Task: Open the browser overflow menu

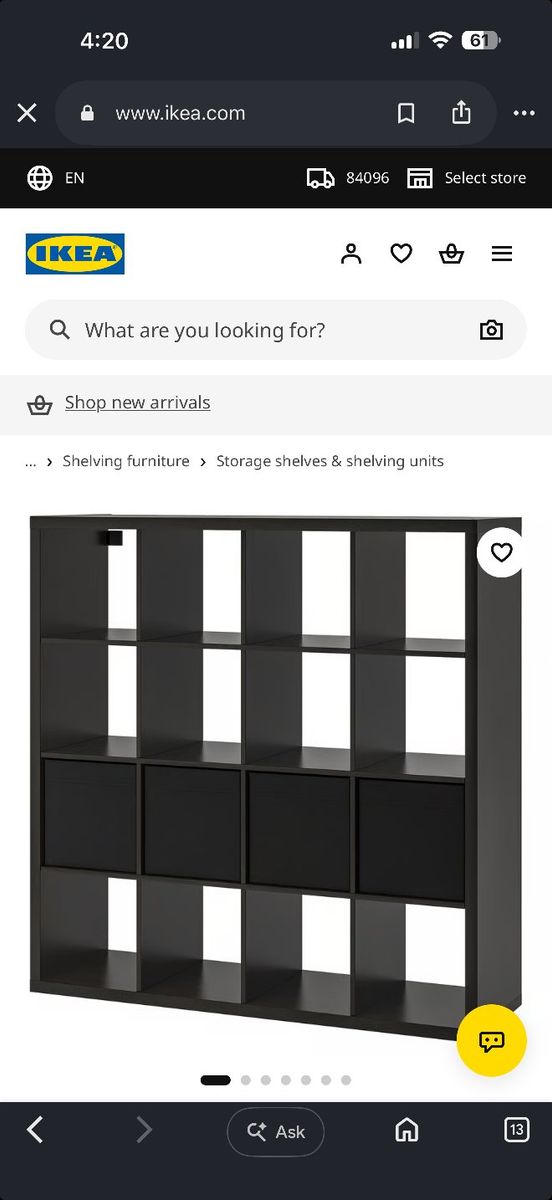Action: (524, 113)
